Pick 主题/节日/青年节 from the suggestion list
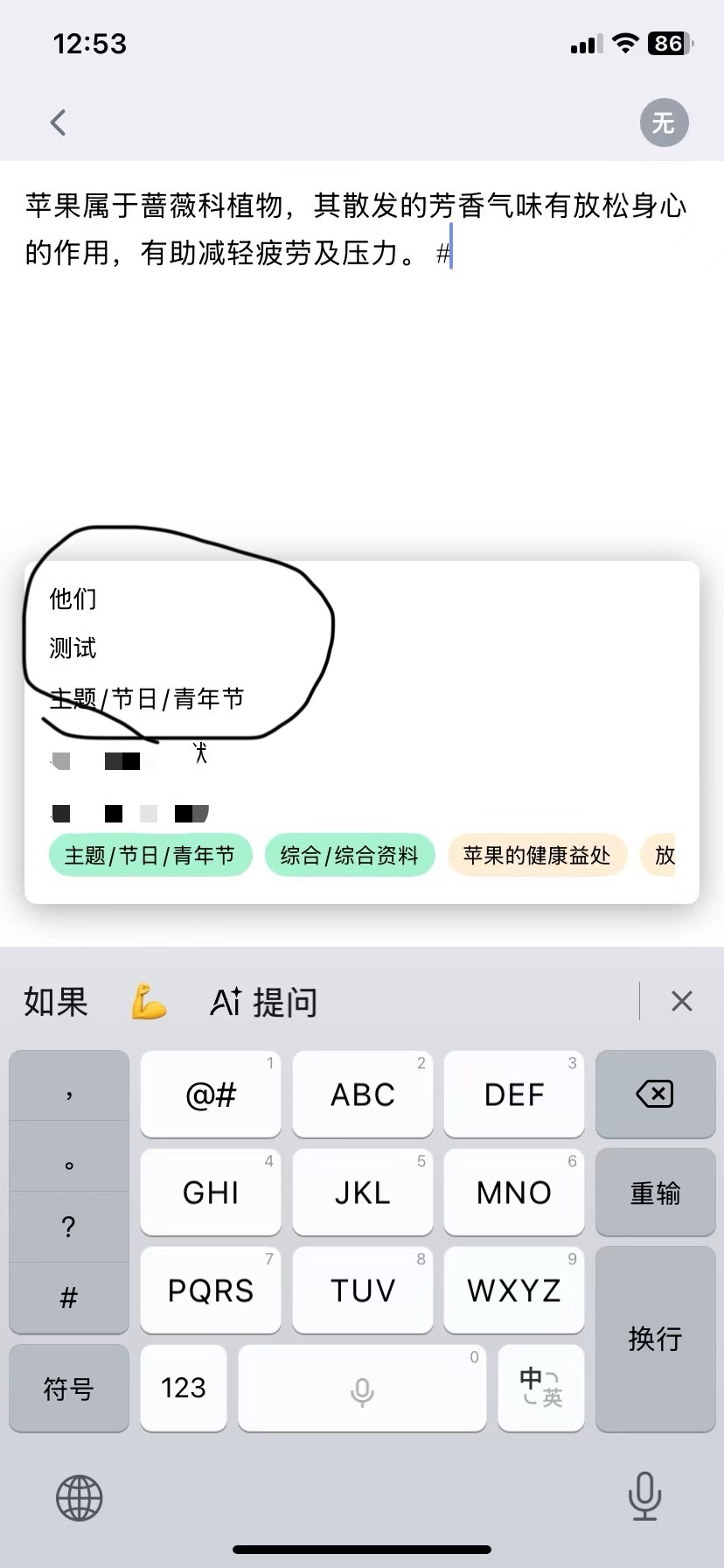The width and height of the screenshot is (724, 1568). coord(147,699)
